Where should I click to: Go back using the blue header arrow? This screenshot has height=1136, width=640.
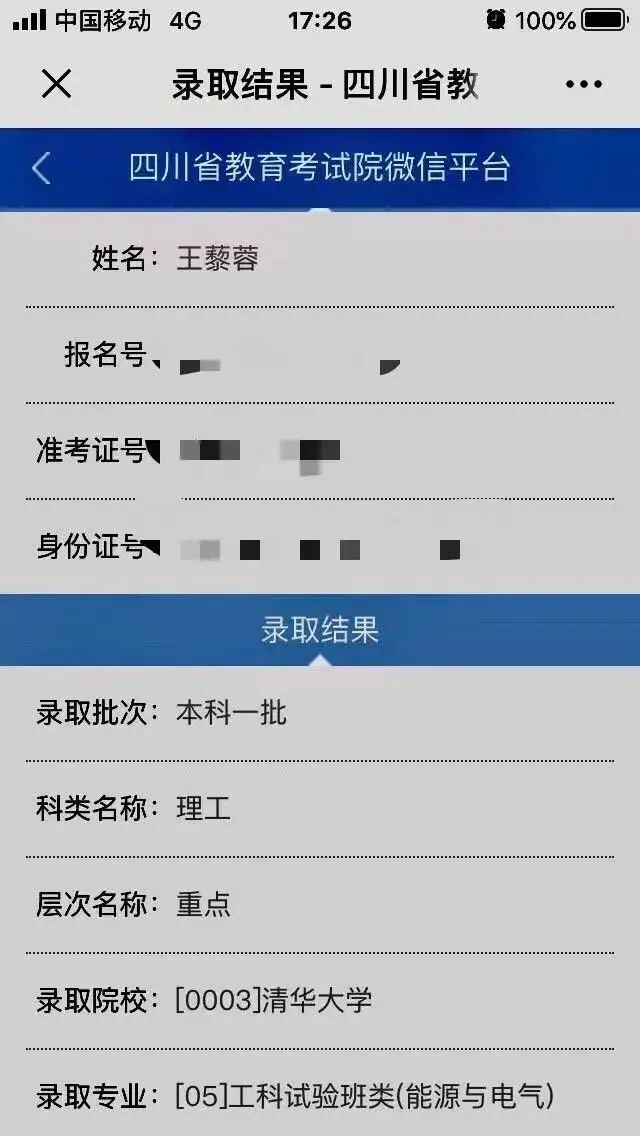click(41, 168)
